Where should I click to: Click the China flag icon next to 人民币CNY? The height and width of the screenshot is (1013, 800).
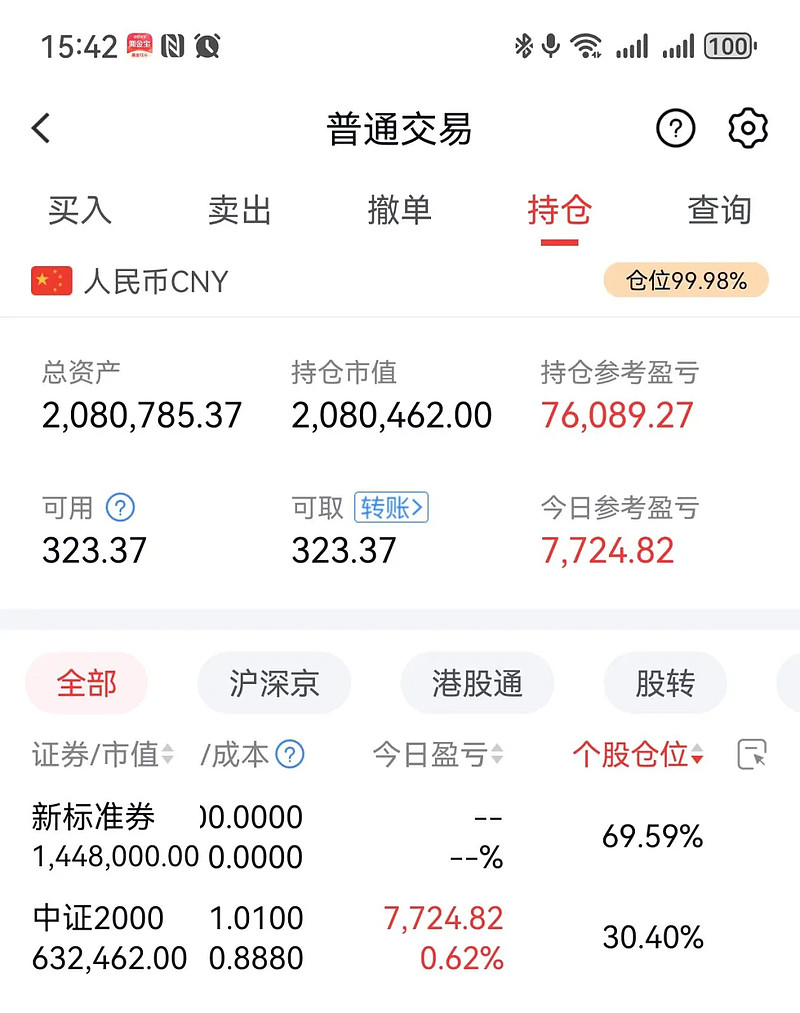[51, 281]
